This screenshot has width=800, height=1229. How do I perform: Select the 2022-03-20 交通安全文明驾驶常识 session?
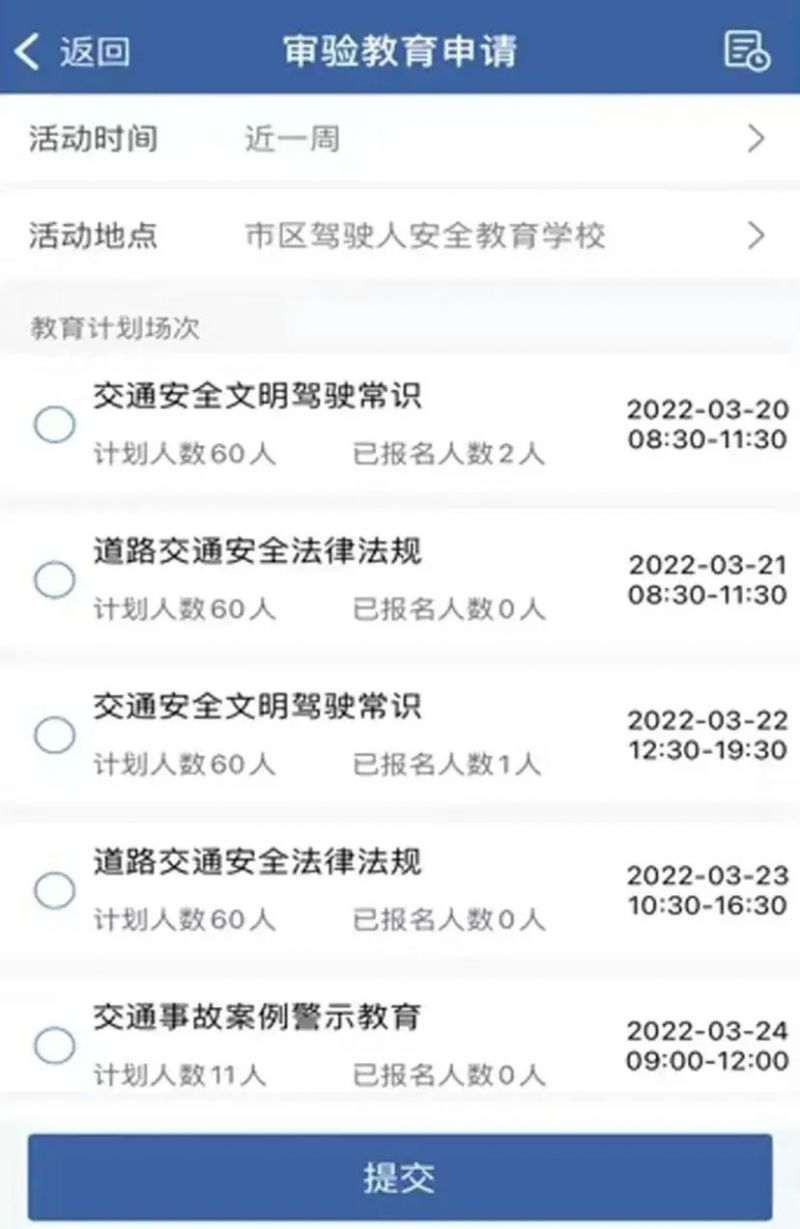(55, 424)
